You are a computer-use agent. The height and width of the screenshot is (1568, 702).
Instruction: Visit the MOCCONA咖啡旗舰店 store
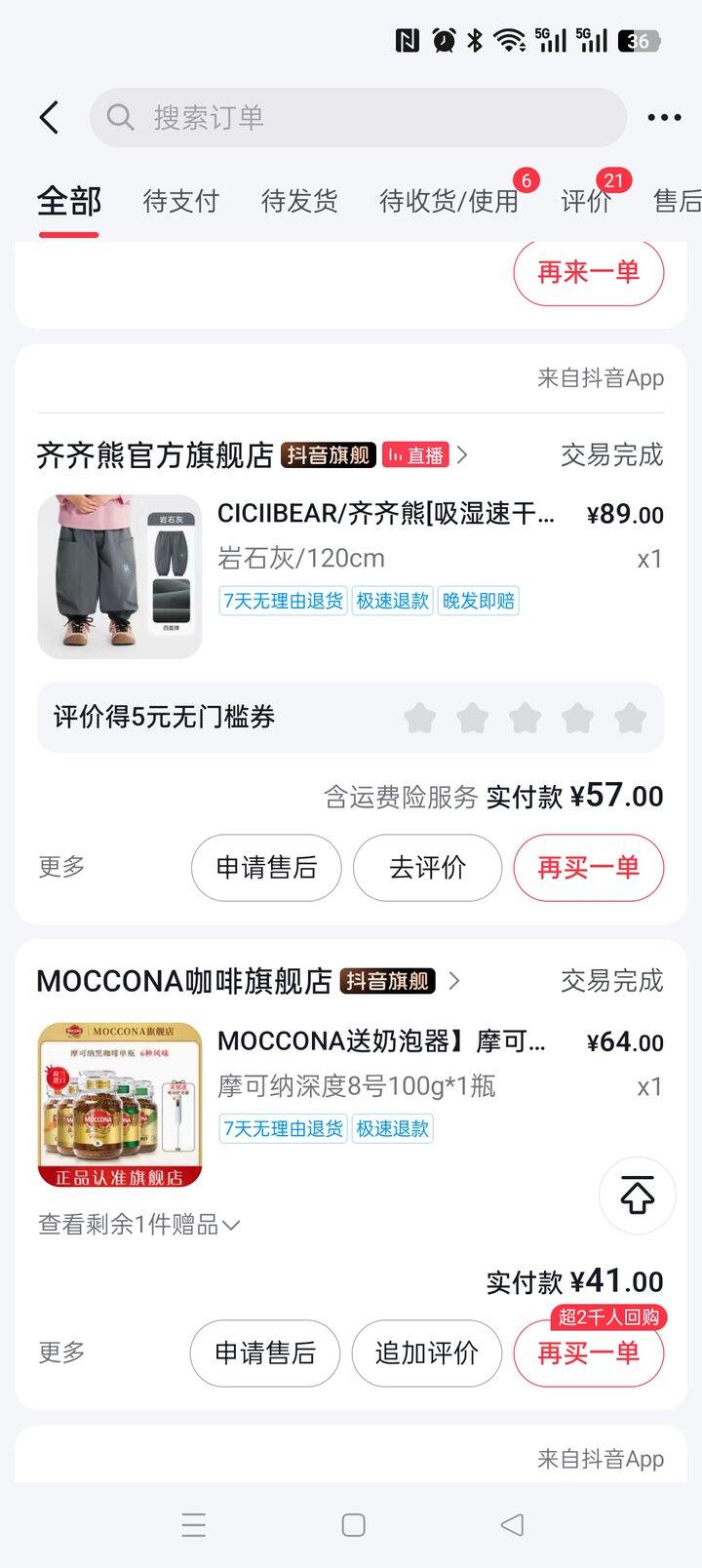click(x=184, y=981)
